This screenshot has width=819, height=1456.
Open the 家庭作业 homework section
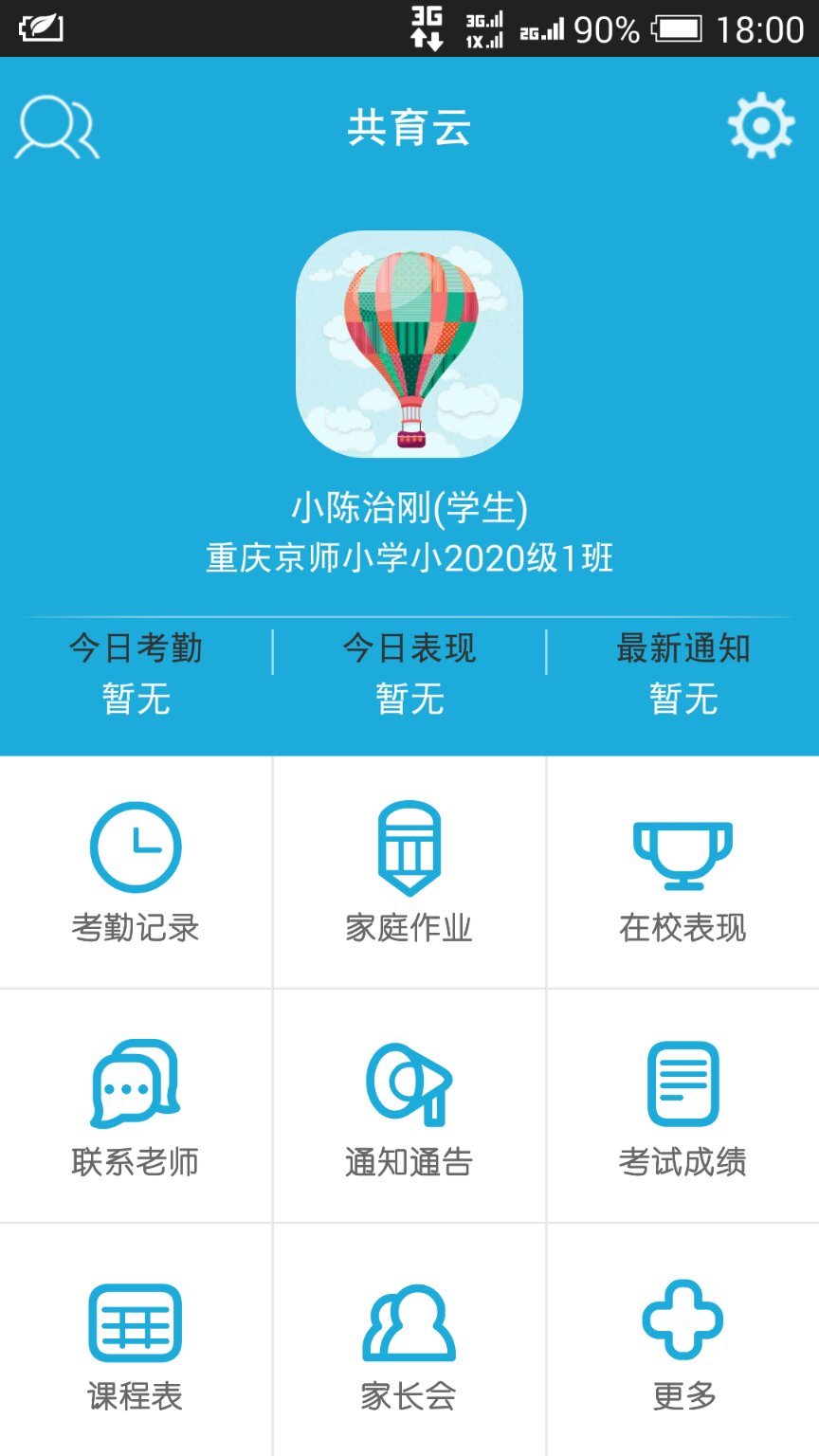[x=408, y=870]
